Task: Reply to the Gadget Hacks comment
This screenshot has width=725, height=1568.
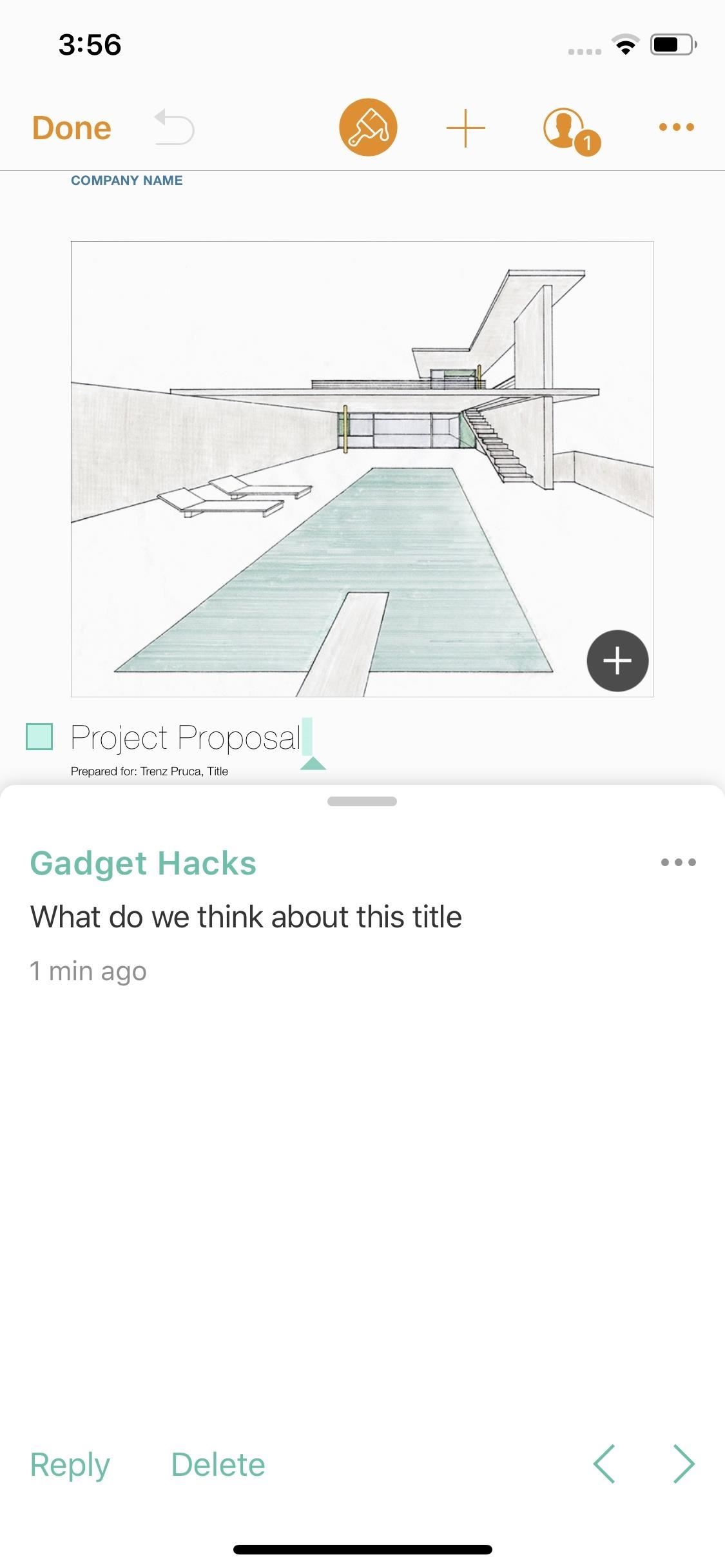Action: [70, 1464]
